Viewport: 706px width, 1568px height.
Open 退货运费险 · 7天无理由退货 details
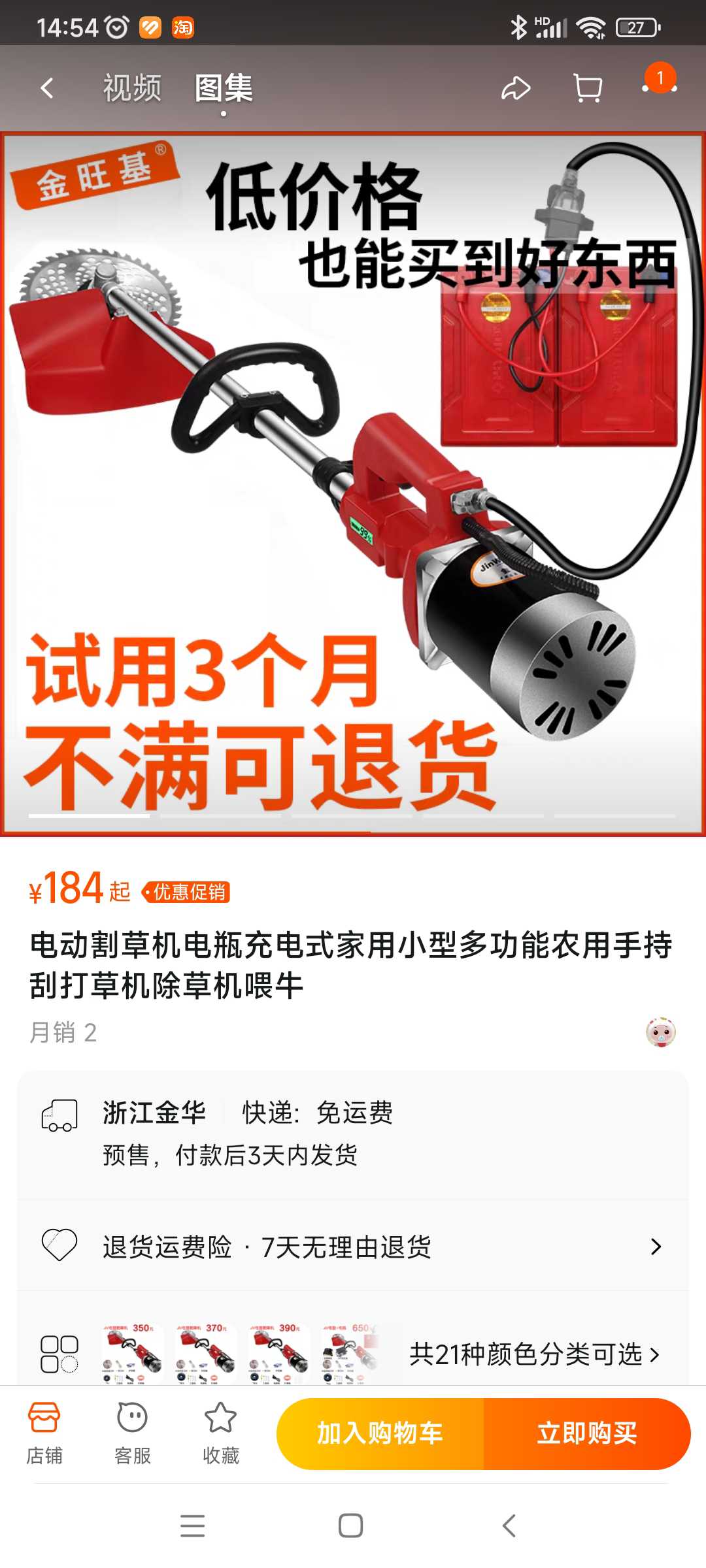click(353, 1247)
